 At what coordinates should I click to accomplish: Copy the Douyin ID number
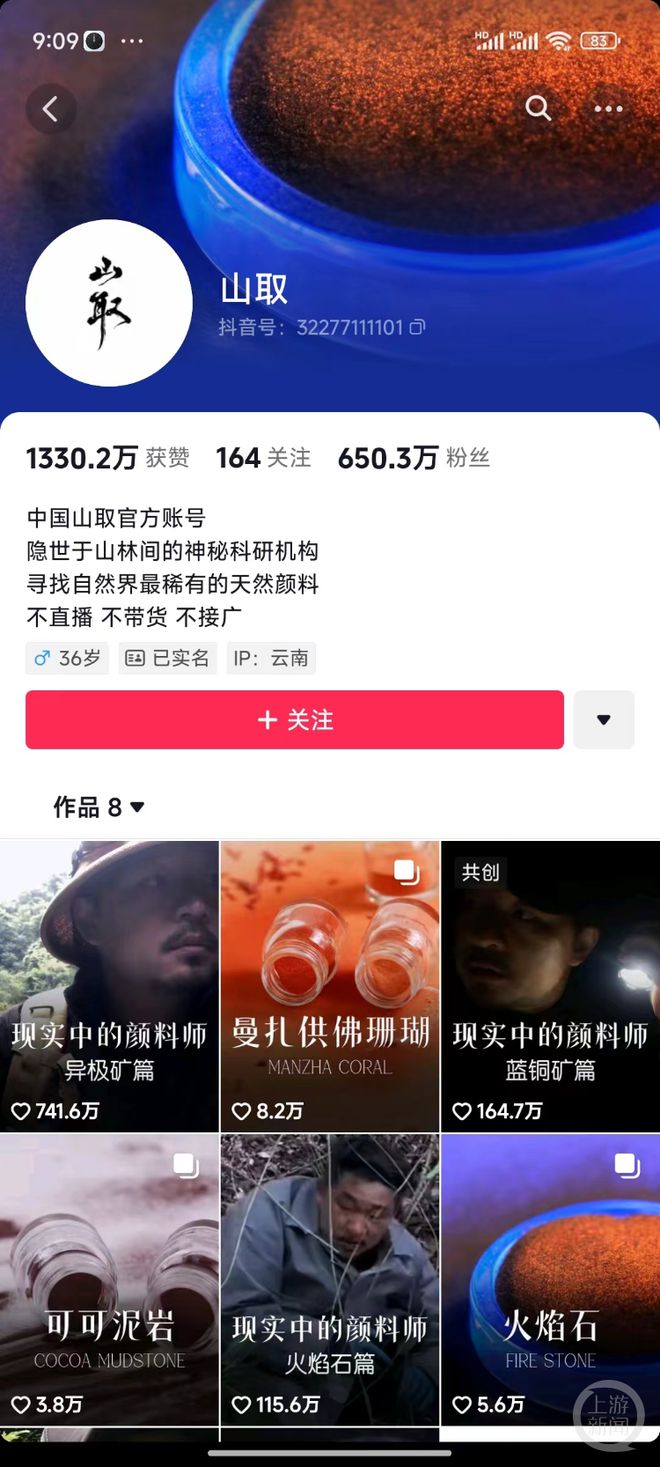point(418,327)
